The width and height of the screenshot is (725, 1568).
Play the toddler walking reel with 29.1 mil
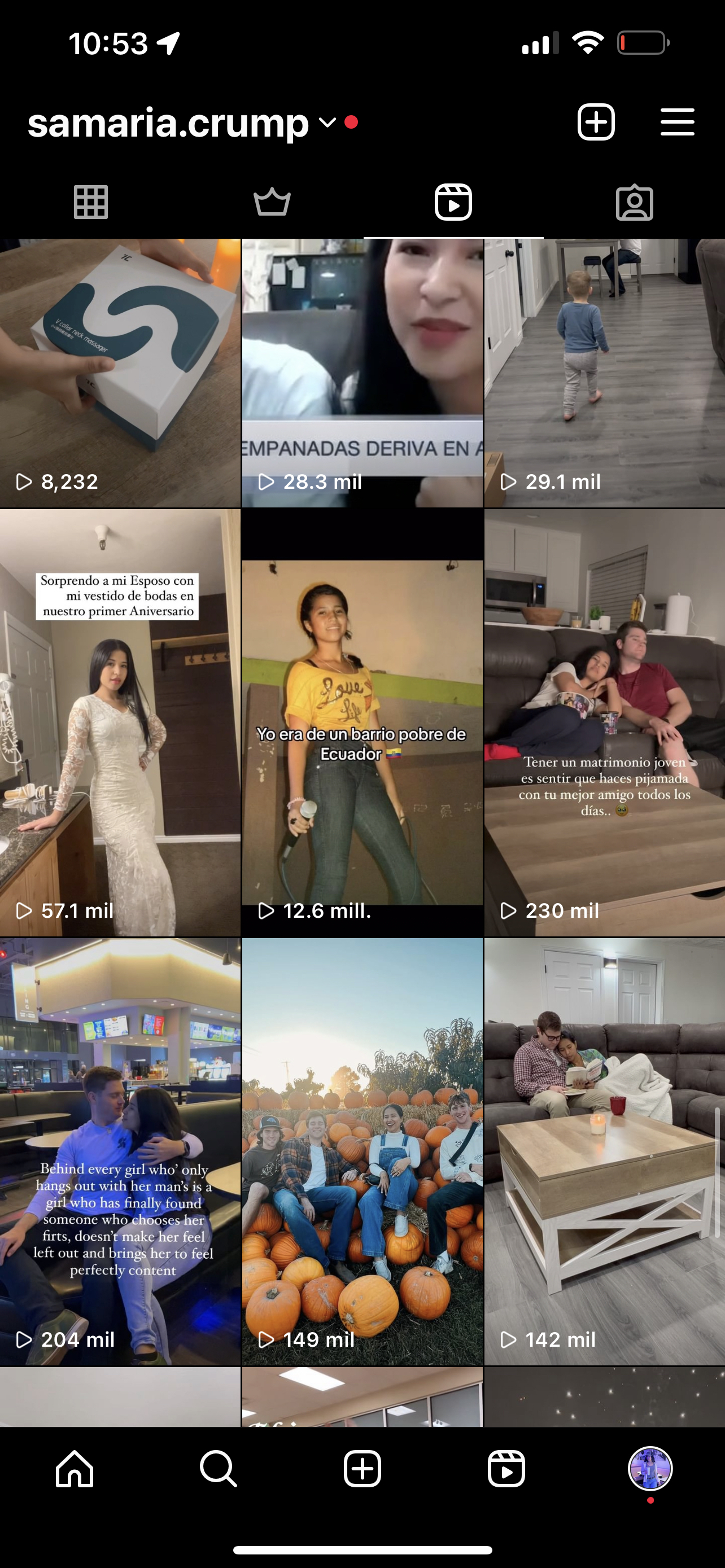605,373
